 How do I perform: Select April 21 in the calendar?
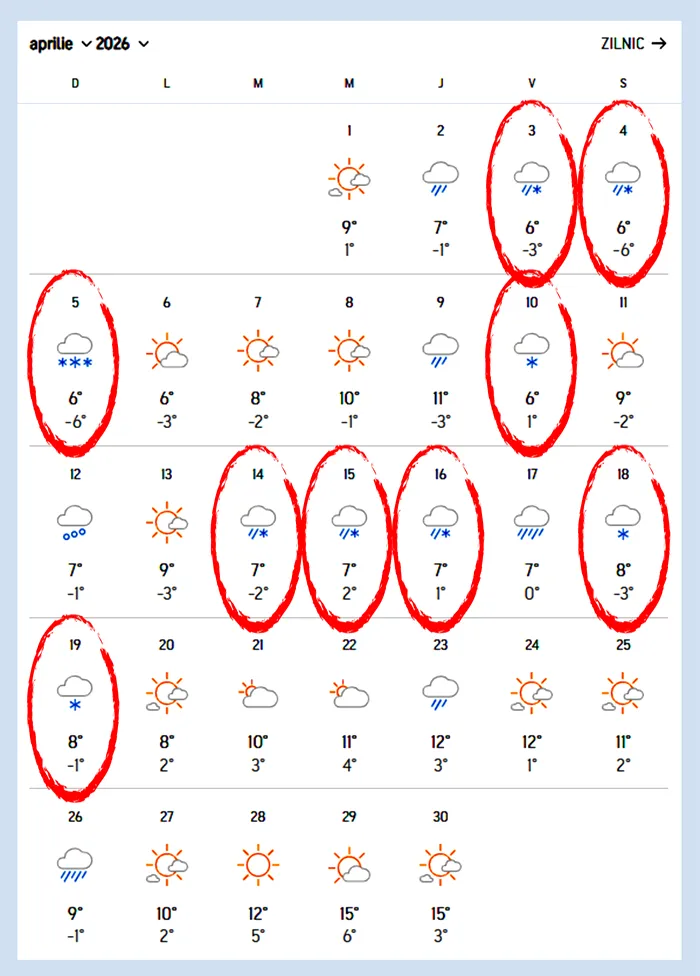coord(258,703)
